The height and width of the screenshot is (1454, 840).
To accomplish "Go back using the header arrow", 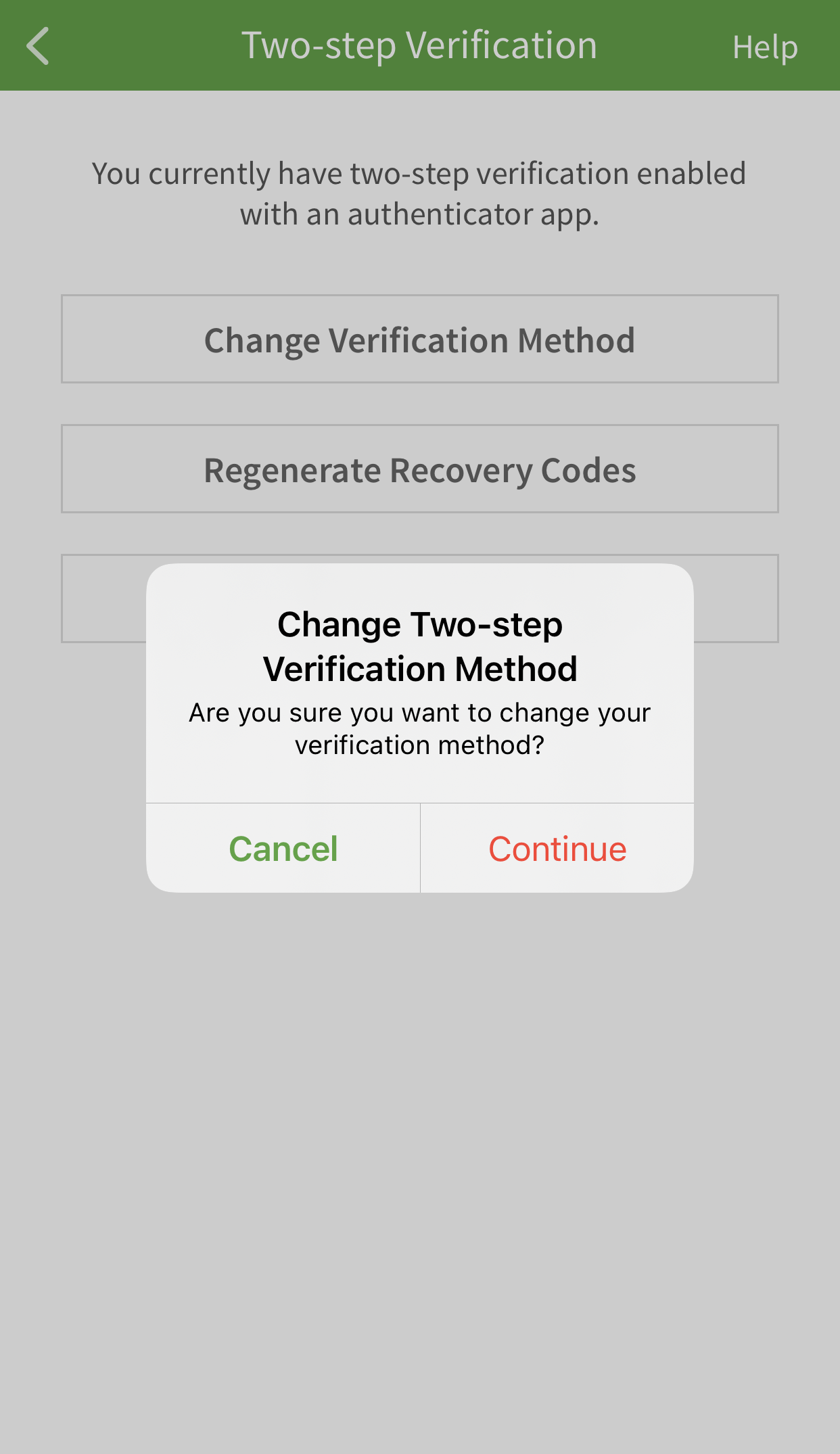I will (38, 46).
